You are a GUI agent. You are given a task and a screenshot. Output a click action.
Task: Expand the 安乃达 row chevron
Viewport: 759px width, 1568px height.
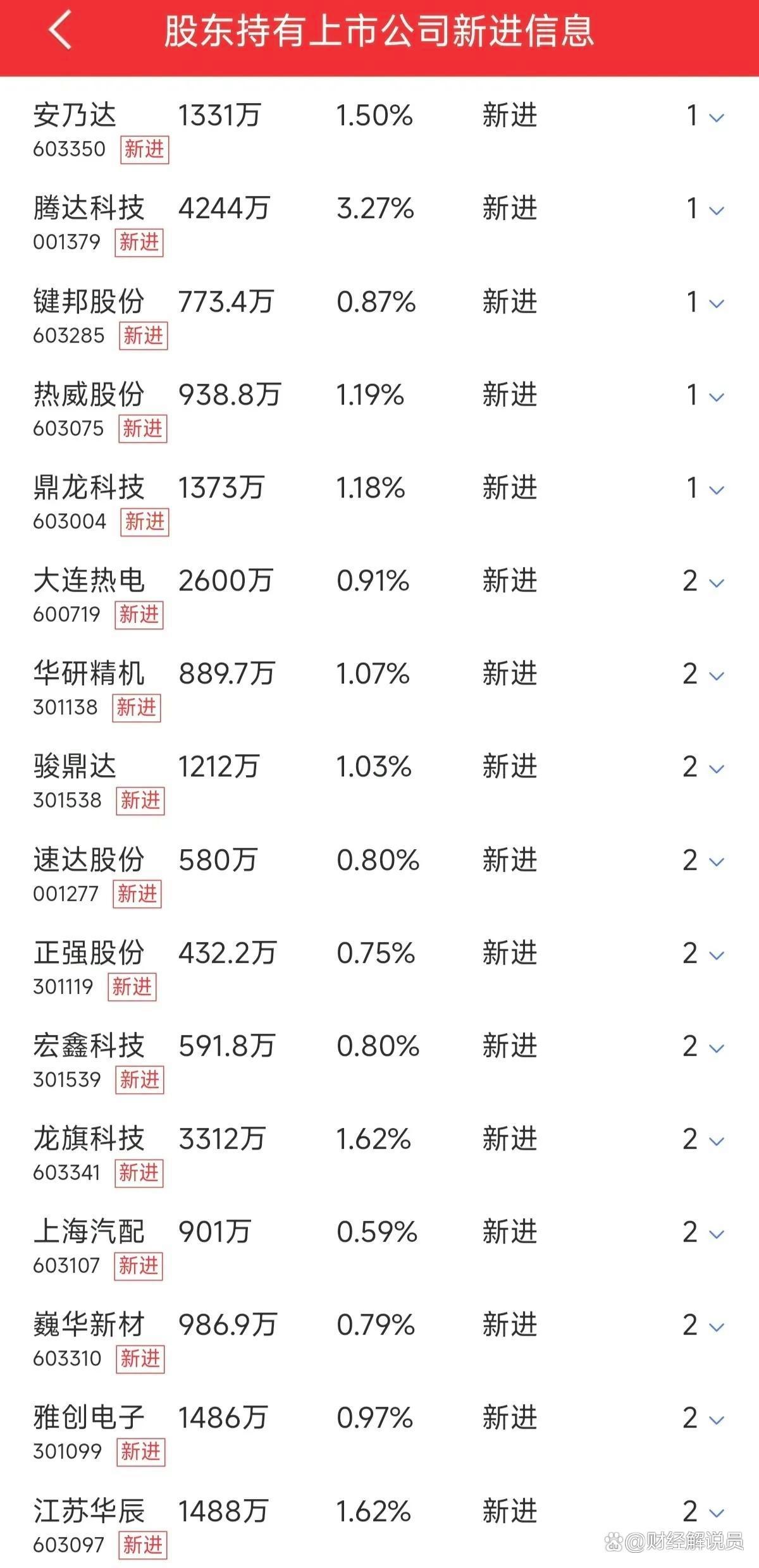click(x=717, y=118)
